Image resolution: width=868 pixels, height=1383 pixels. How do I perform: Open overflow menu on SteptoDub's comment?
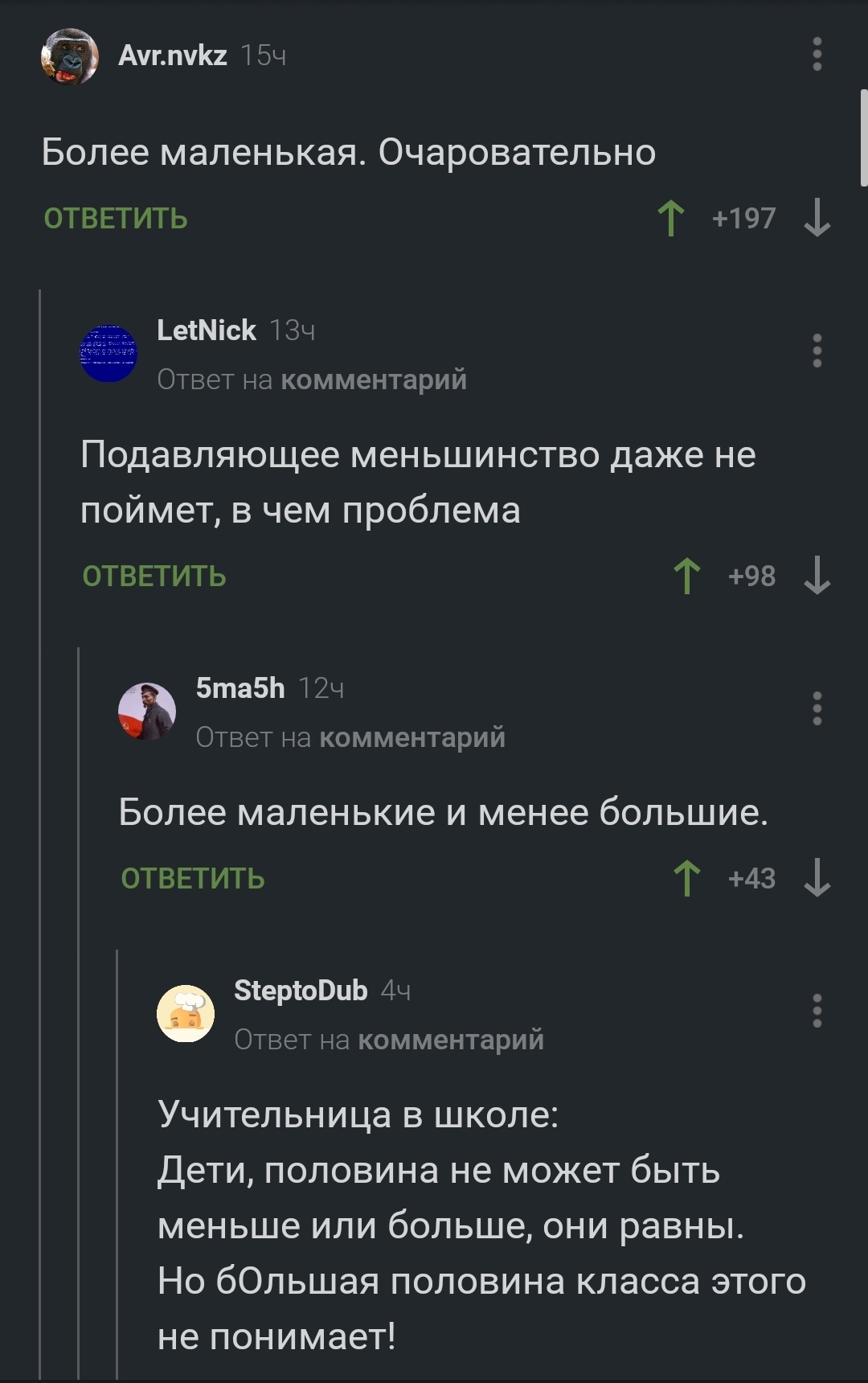point(817,1011)
